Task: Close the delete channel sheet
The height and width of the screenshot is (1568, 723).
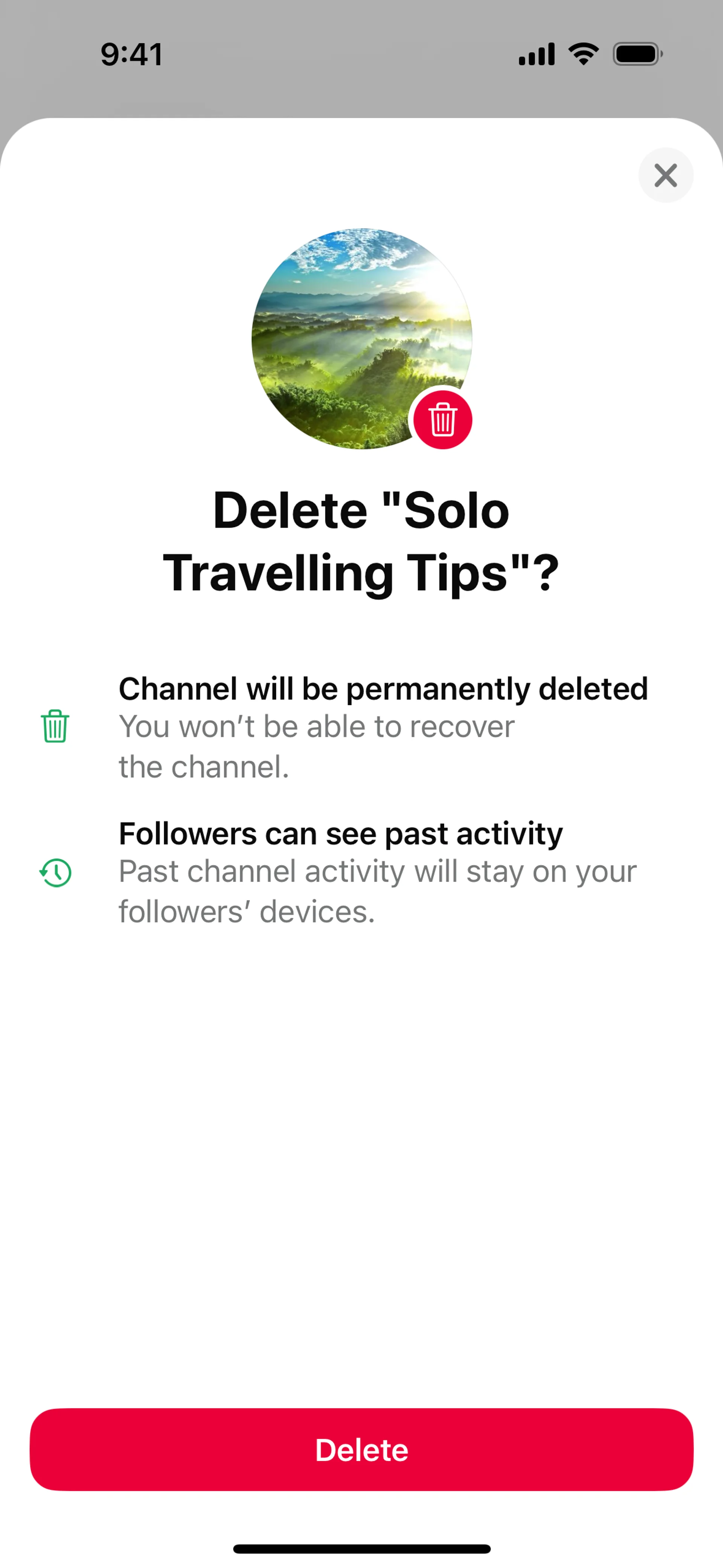Action: point(665,175)
